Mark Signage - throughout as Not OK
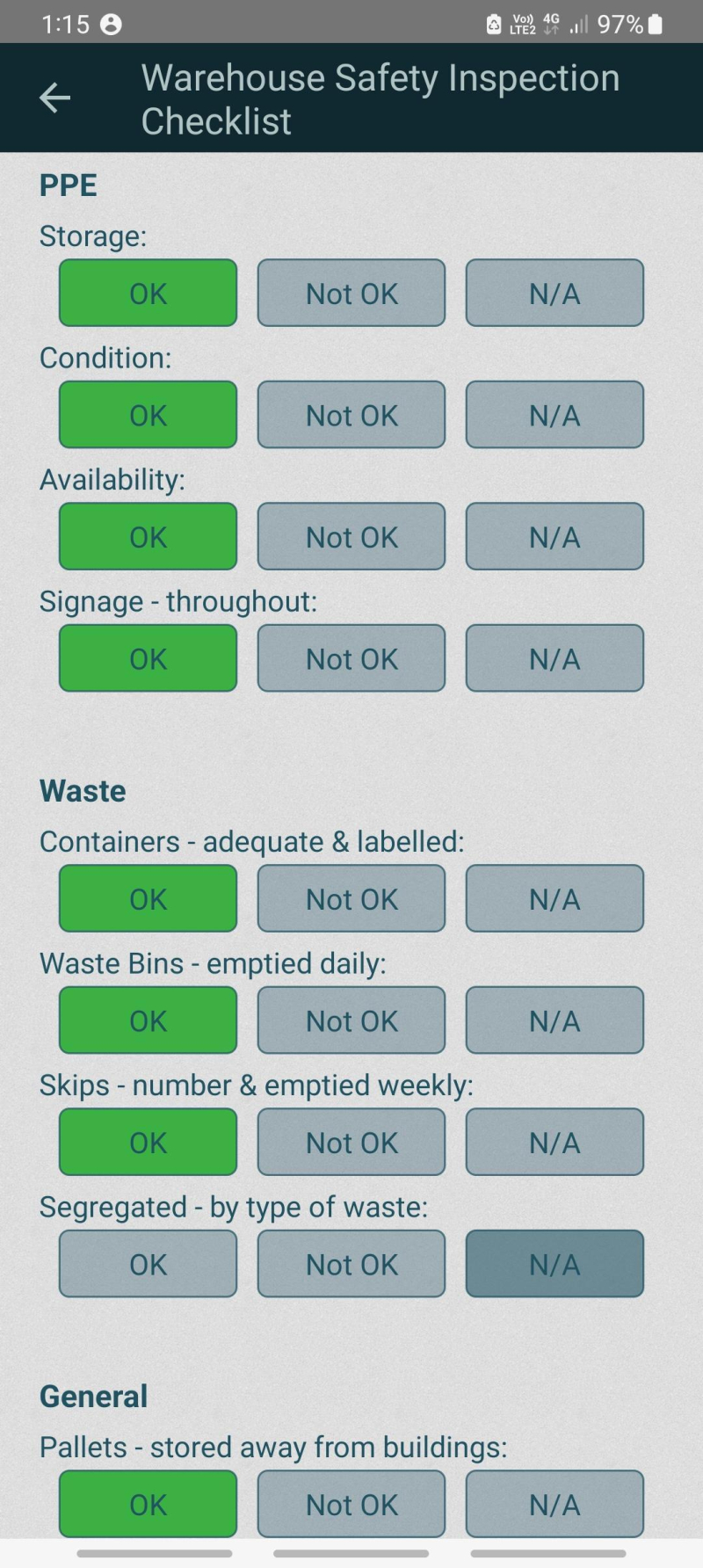Screen dimensions: 703x1568 (351, 657)
